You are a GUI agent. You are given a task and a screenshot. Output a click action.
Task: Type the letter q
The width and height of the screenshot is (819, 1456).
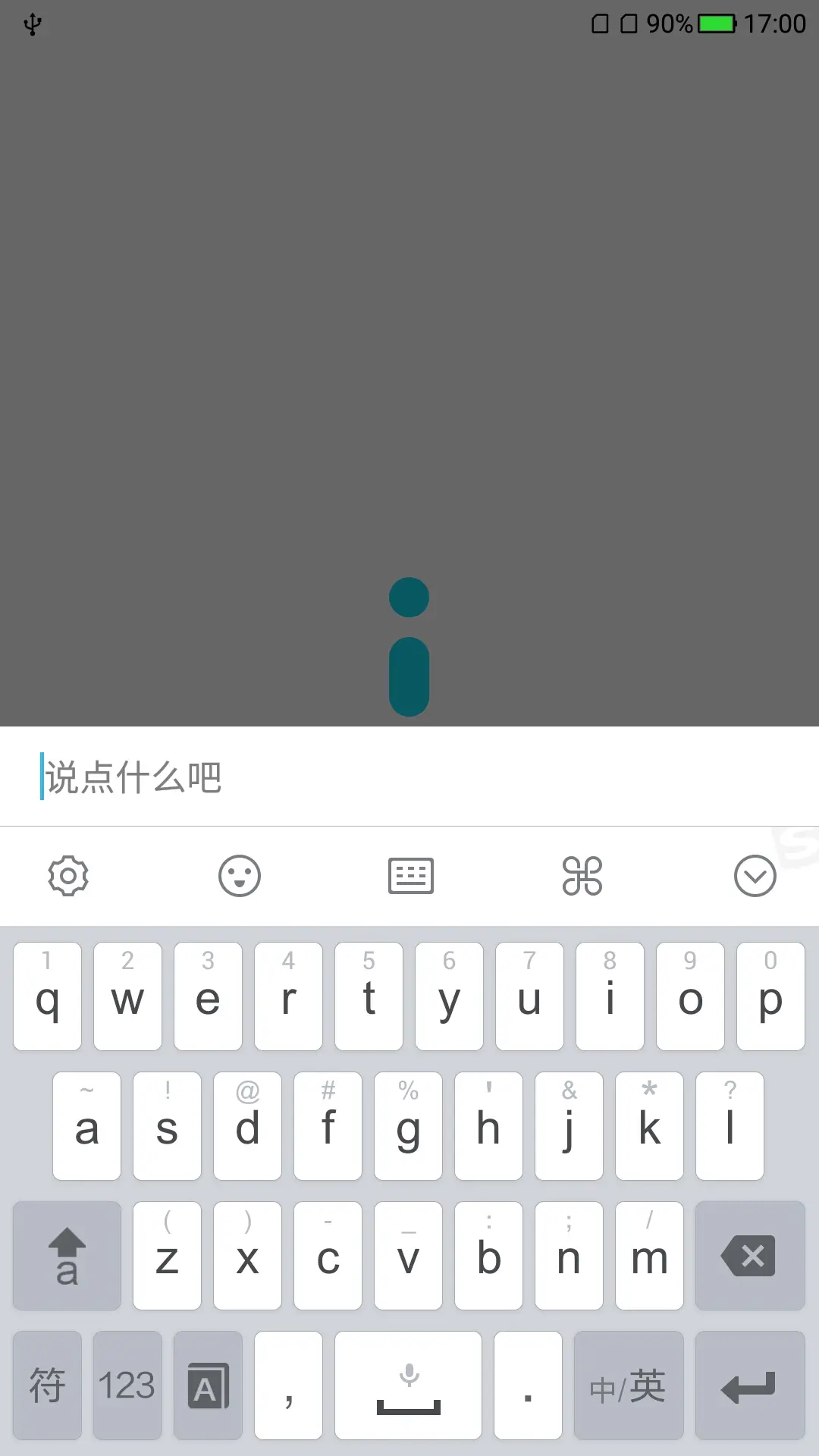coord(47,996)
